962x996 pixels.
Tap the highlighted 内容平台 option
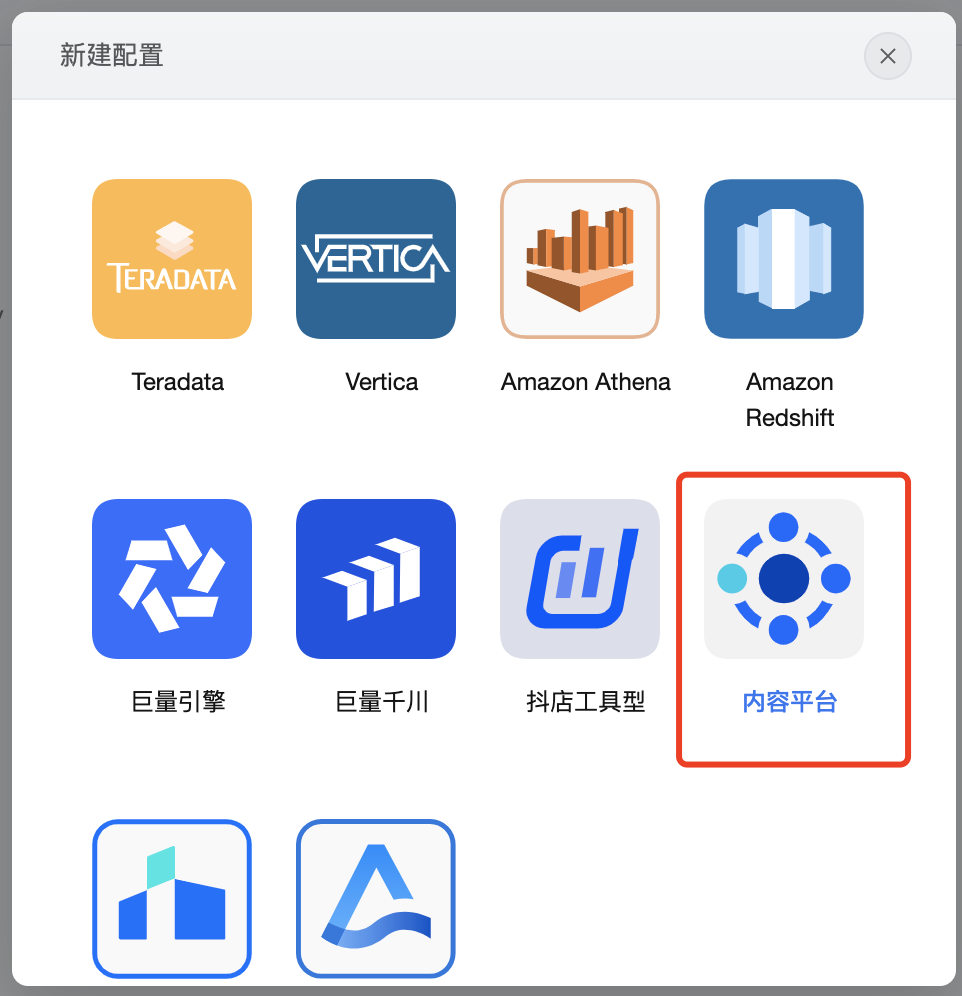point(784,579)
